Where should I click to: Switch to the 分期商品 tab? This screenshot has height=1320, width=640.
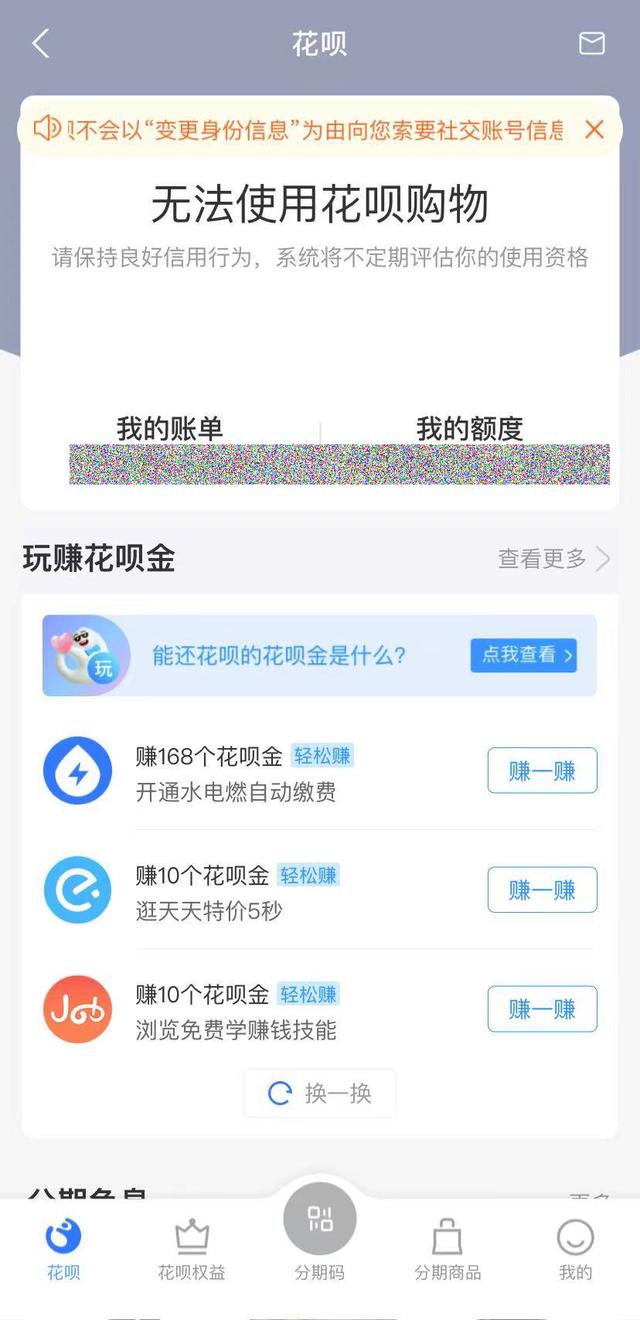click(x=447, y=1249)
